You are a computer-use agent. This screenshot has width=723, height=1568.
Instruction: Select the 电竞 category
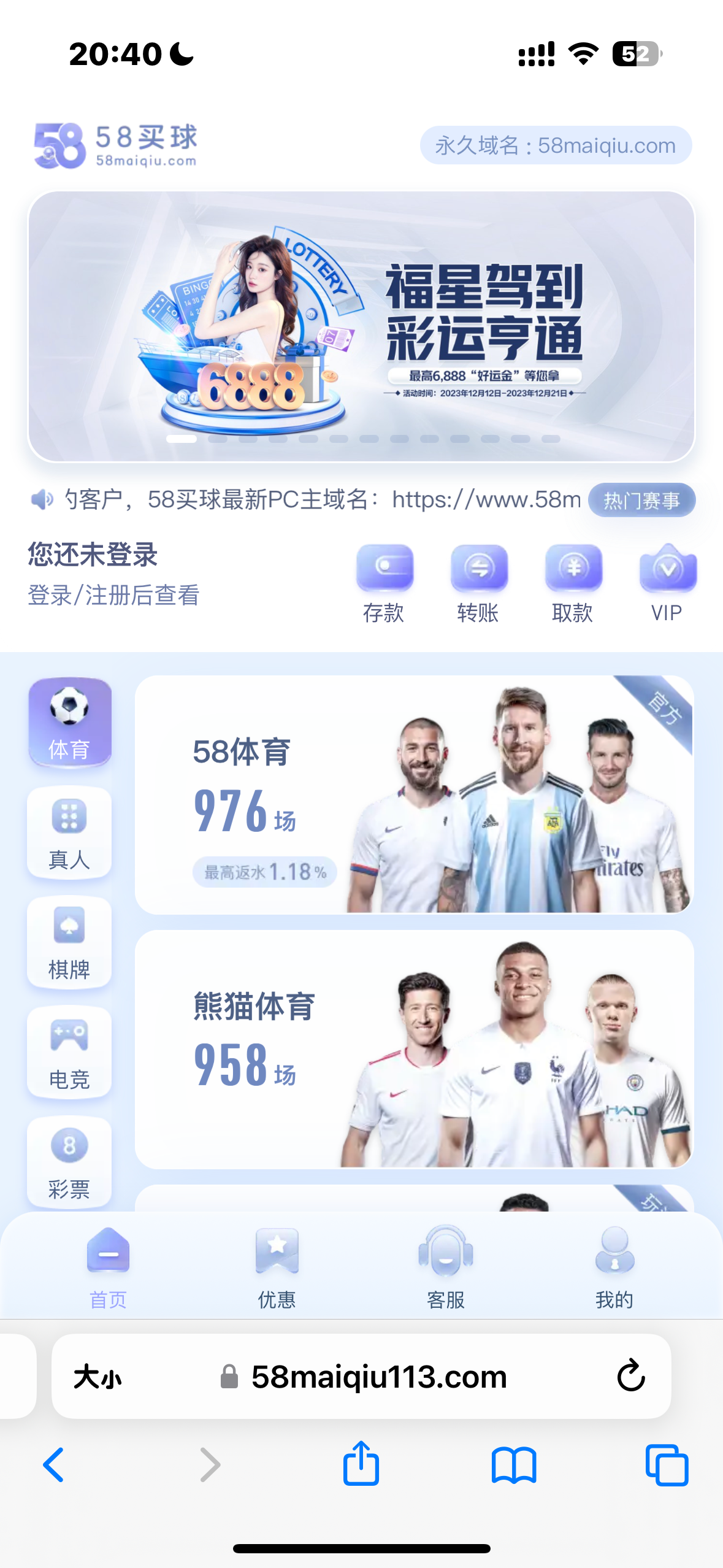click(69, 1053)
